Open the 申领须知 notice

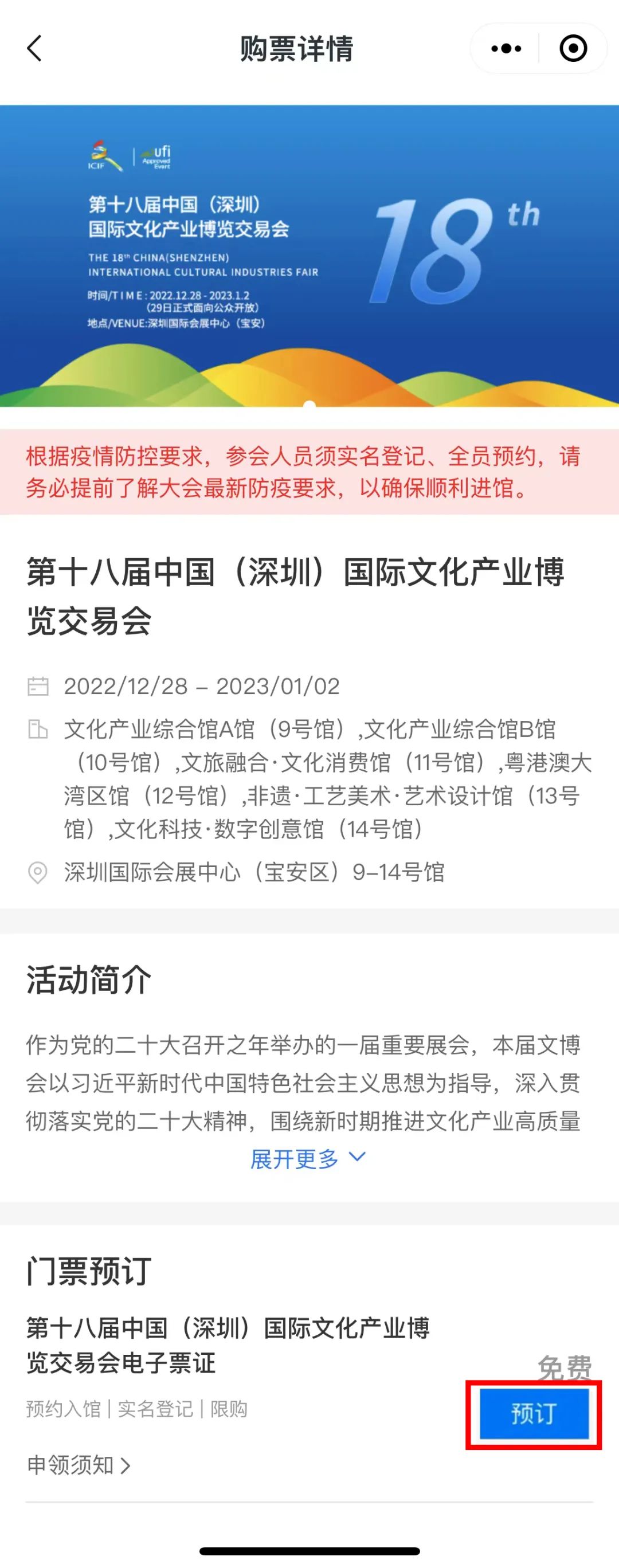click(x=79, y=1464)
